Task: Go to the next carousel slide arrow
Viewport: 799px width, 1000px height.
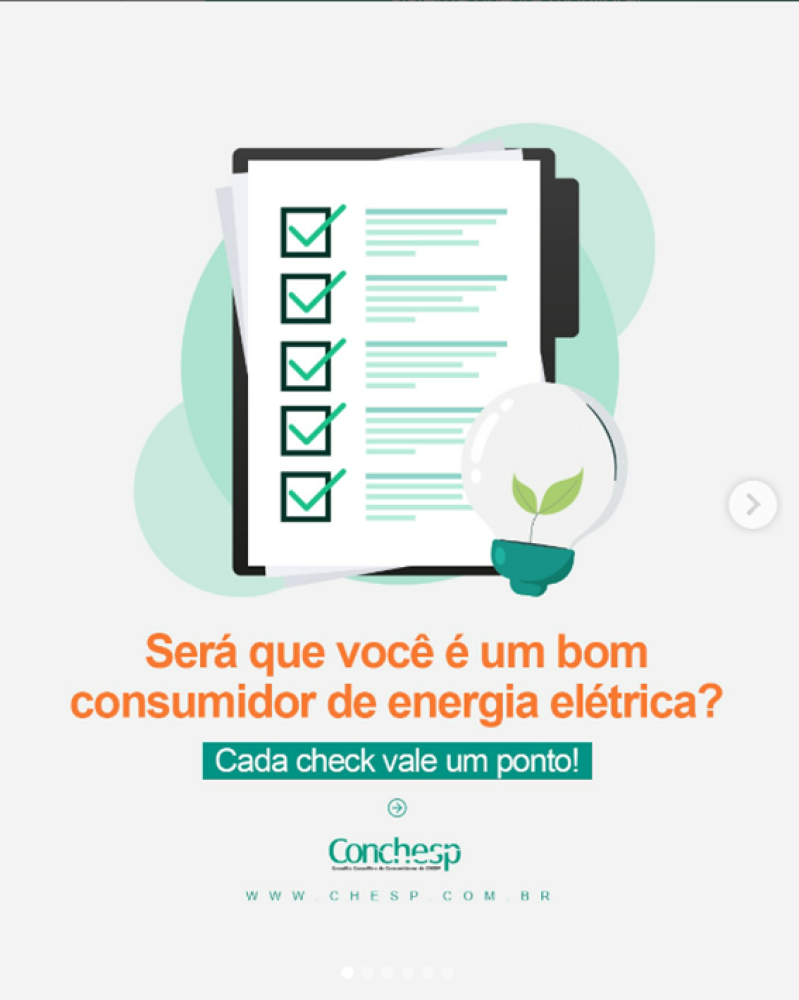Action: coord(752,505)
